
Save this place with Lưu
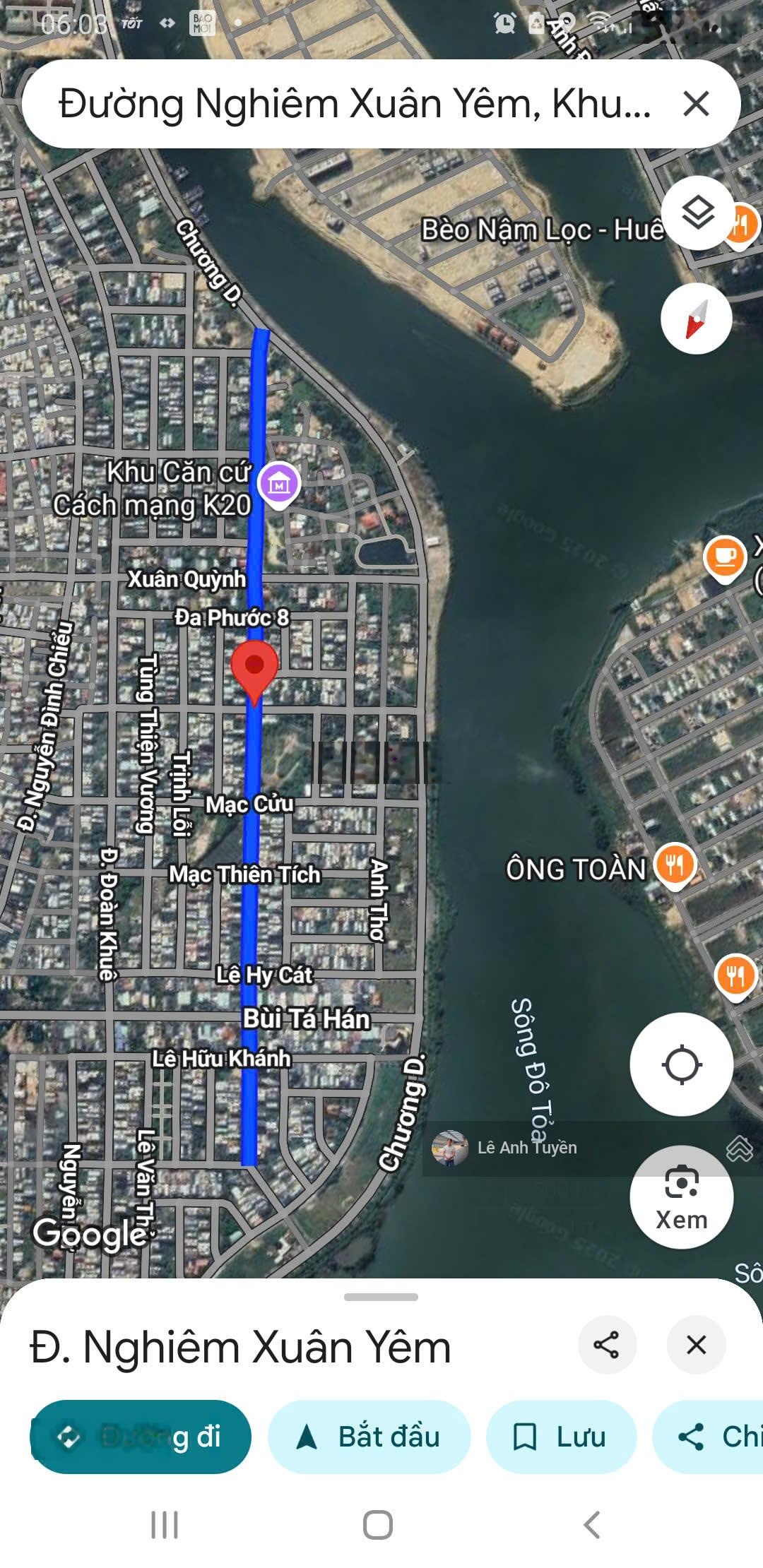[561, 1437]
